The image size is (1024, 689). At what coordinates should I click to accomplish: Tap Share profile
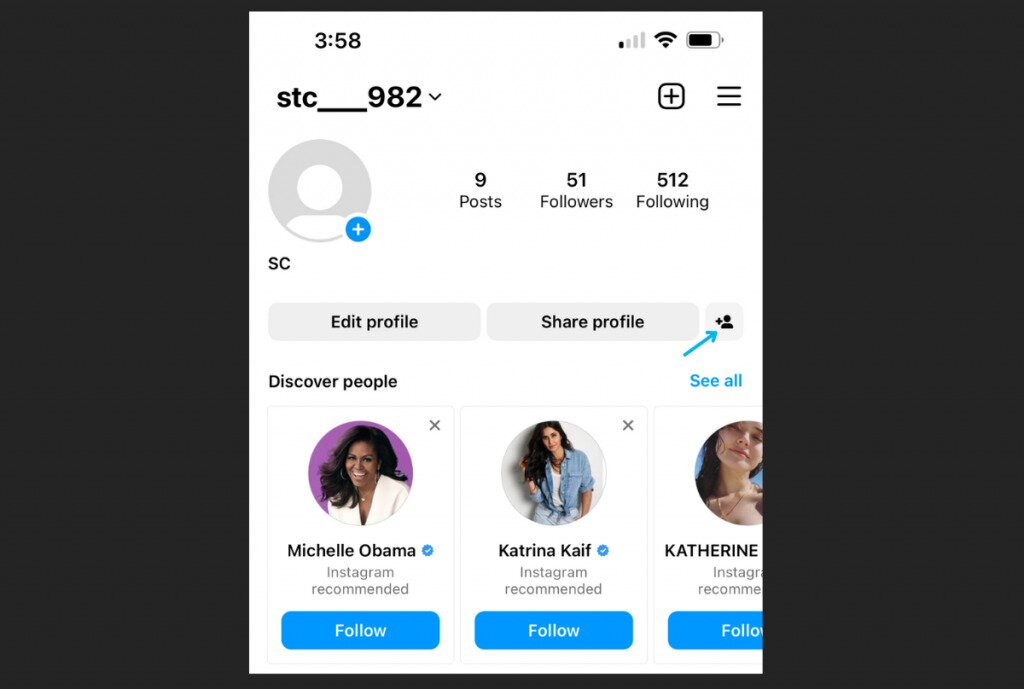pos(592,322)
